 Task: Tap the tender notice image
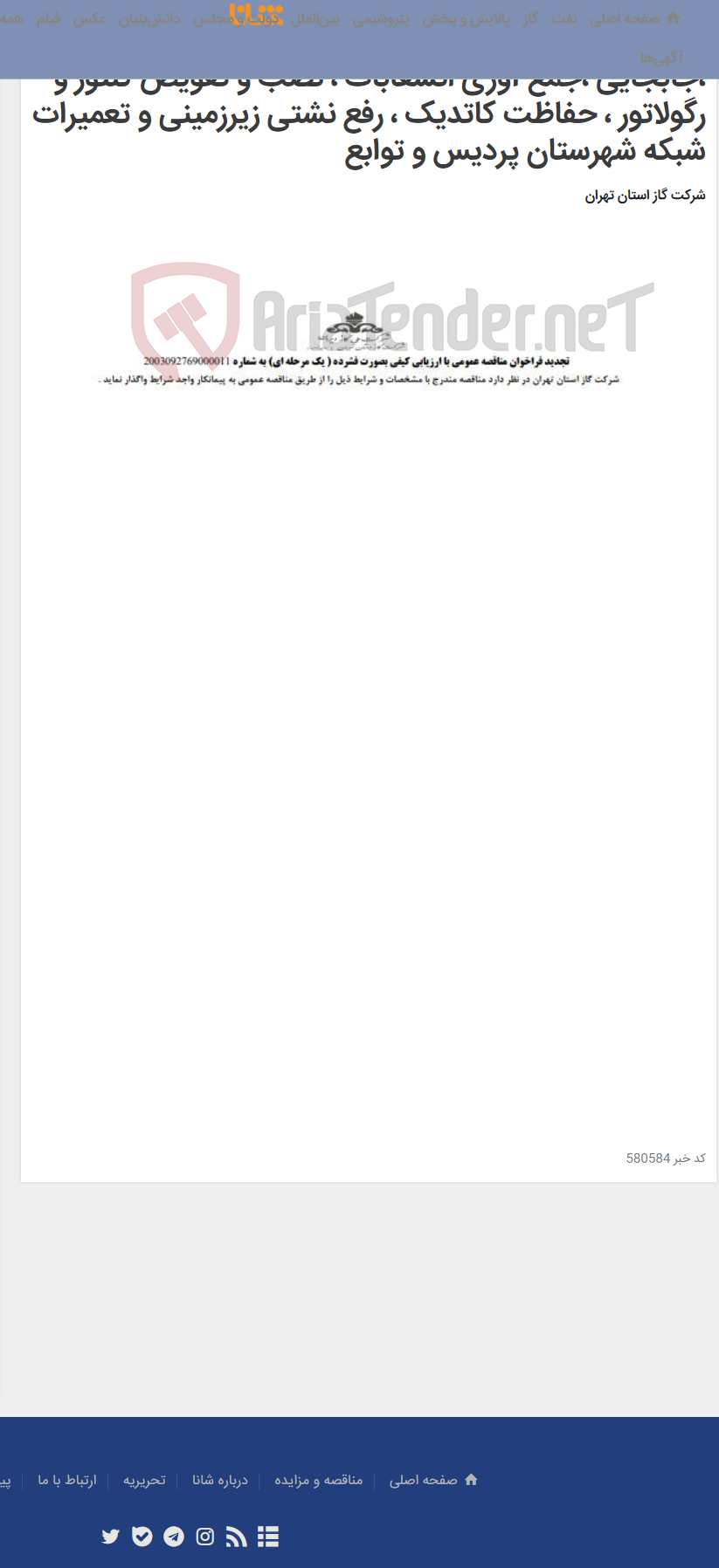tap(359, 349)
